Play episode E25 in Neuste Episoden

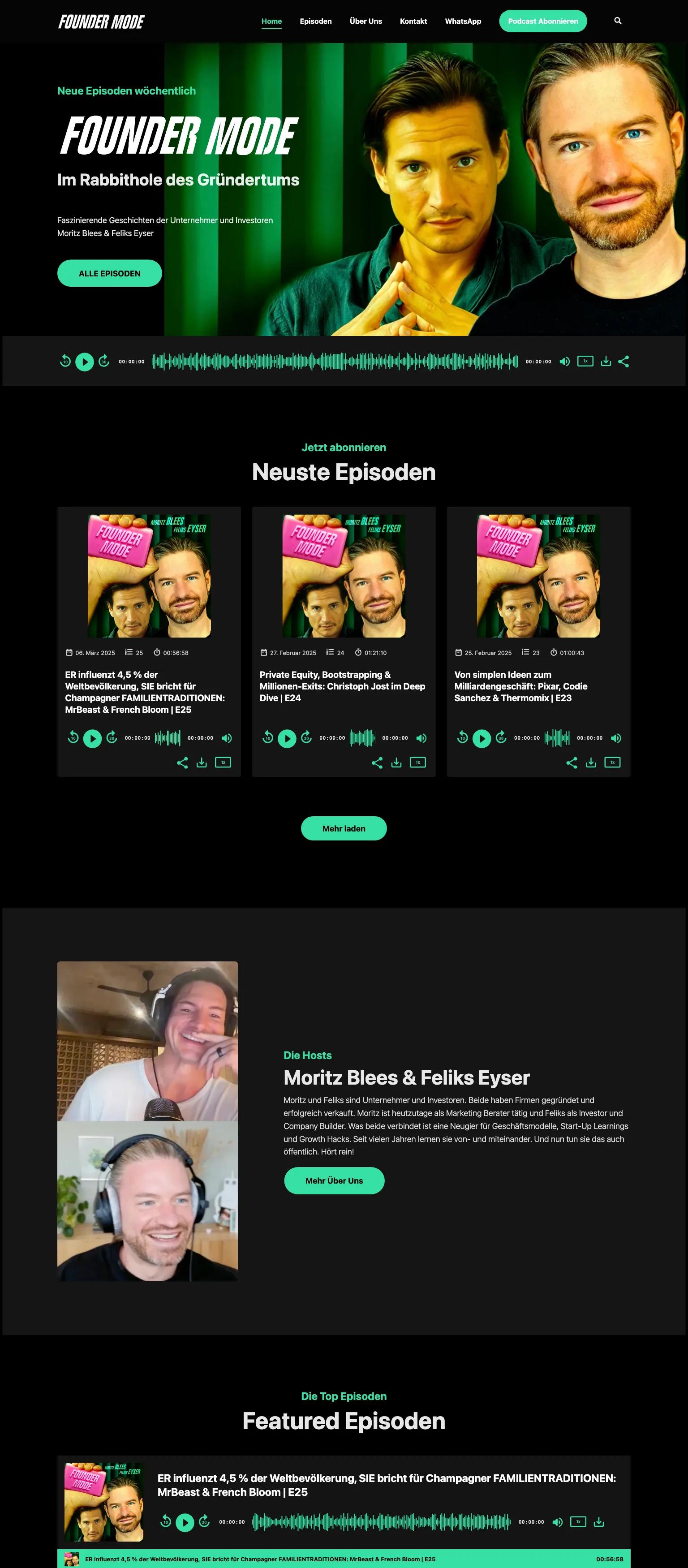click(x=93, y=738)
